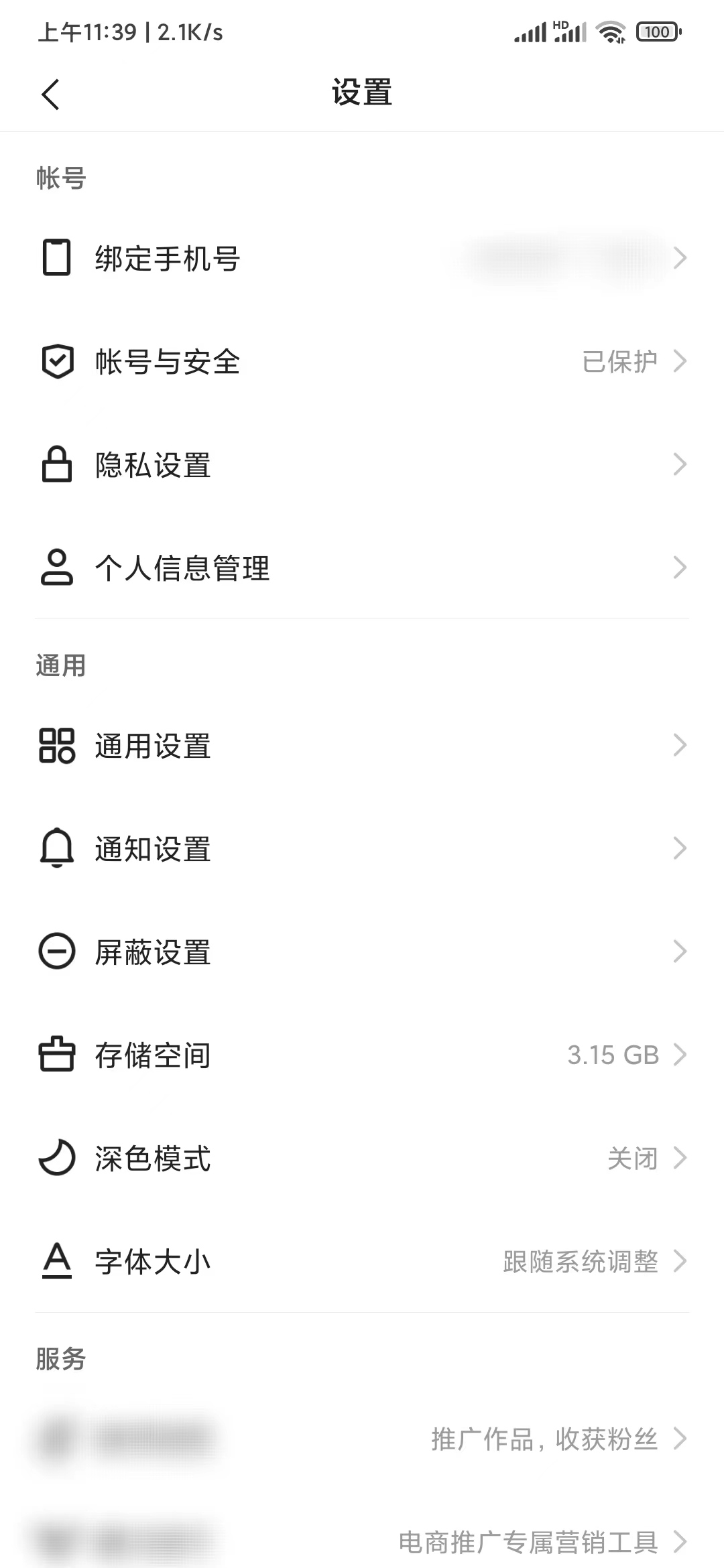Expand the 存储空间 row showing 3.15 GB
The image size is (724, 1568).
point(681,1055)
